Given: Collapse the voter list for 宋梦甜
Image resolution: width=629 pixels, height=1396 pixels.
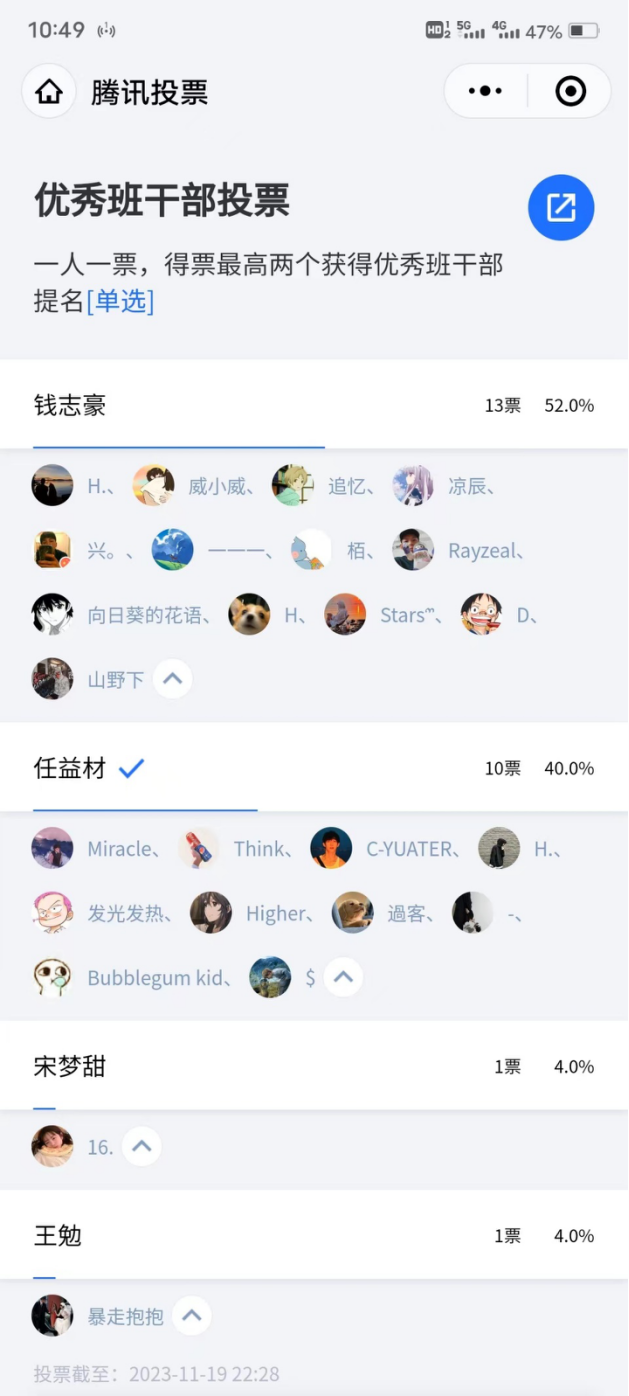Looking at the screenshot, I should (x=142, y=1146).
